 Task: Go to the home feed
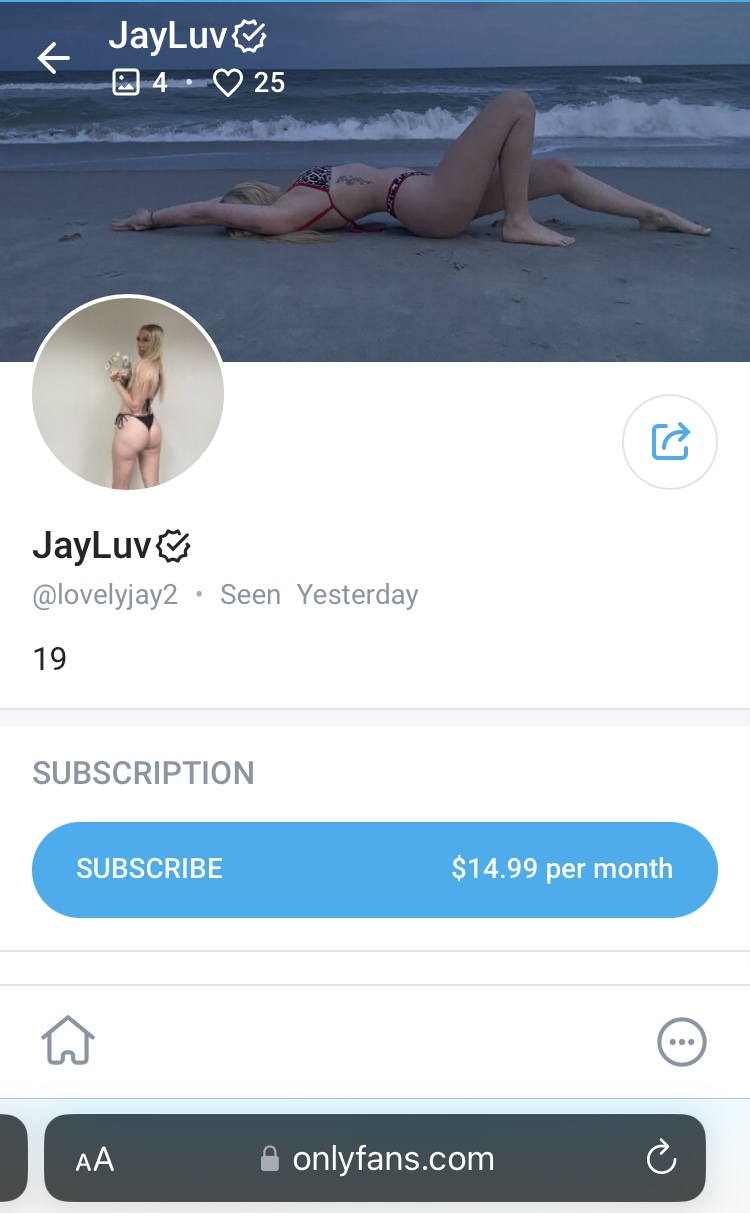click(68, 1041)
